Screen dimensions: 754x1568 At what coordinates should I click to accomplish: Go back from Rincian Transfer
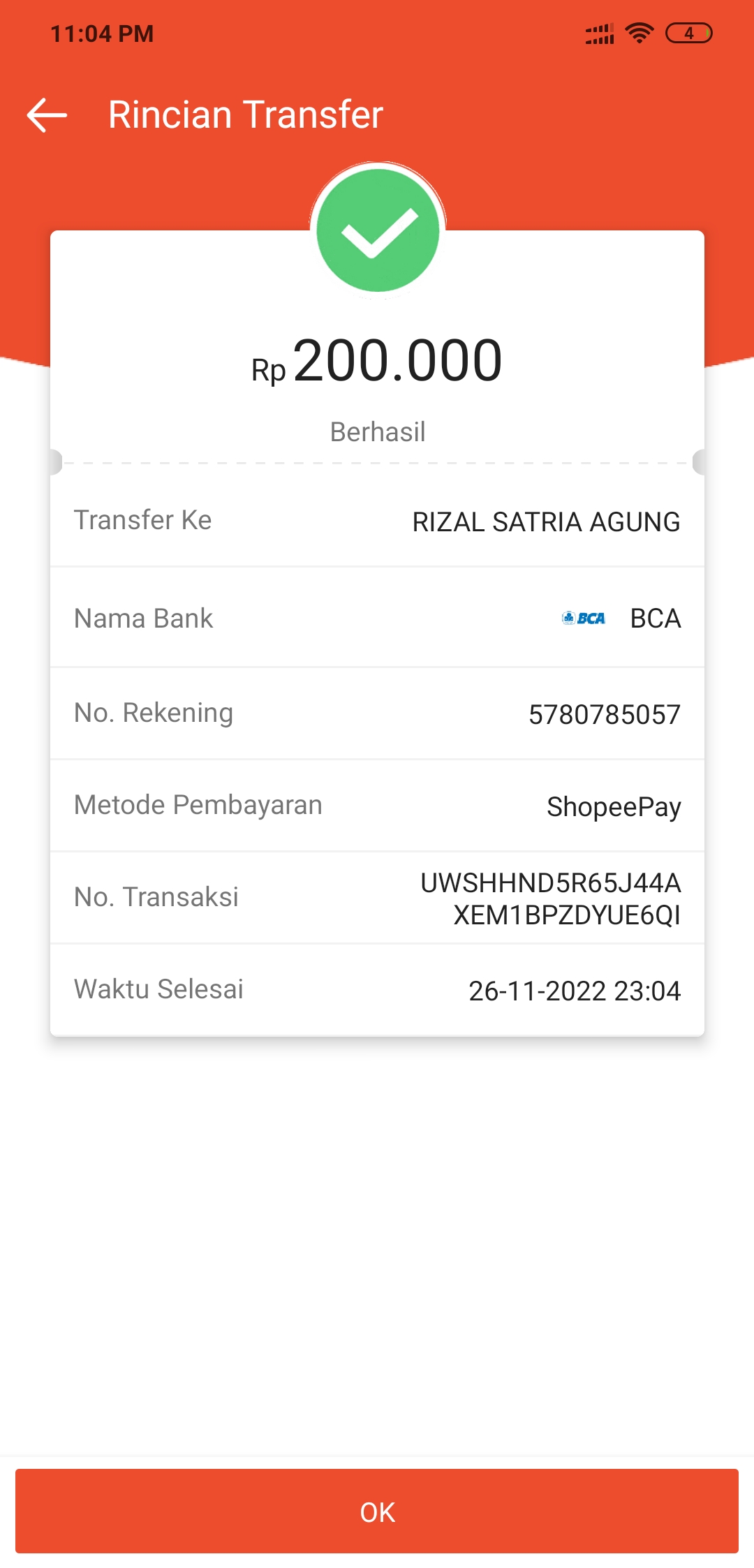point(47,115)
